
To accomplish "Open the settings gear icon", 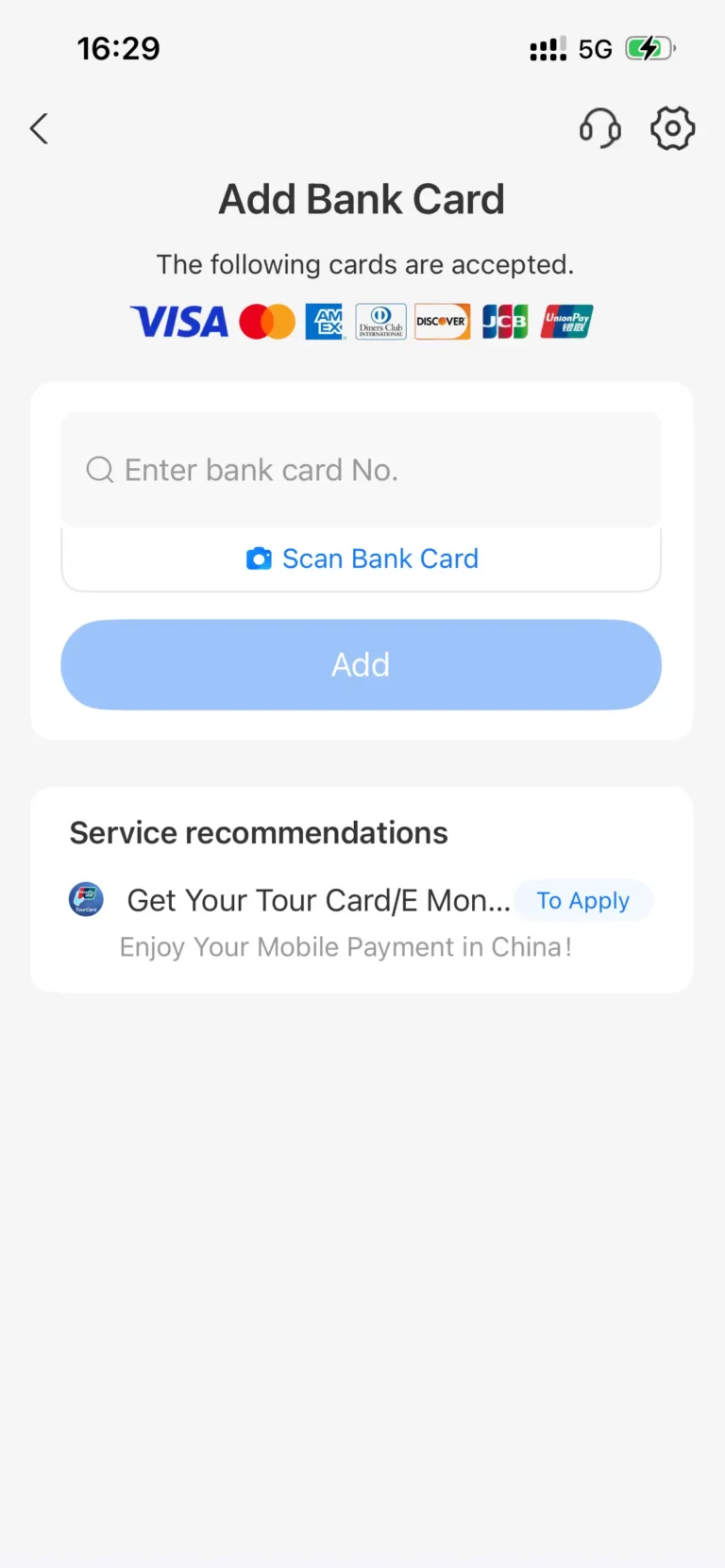I will pyautogui.click(x=672, y=128).
